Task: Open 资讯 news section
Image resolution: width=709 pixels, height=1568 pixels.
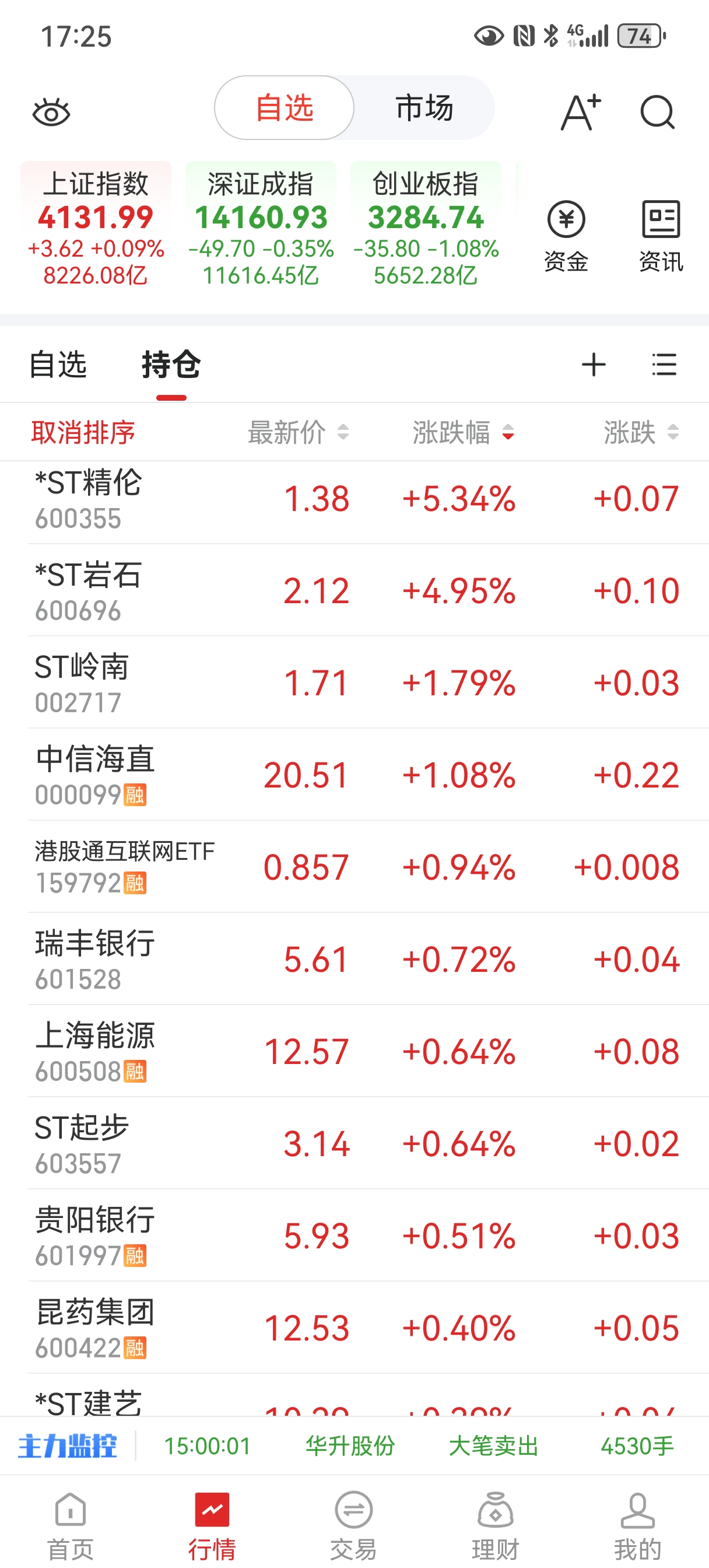Action: pos(661,236)
